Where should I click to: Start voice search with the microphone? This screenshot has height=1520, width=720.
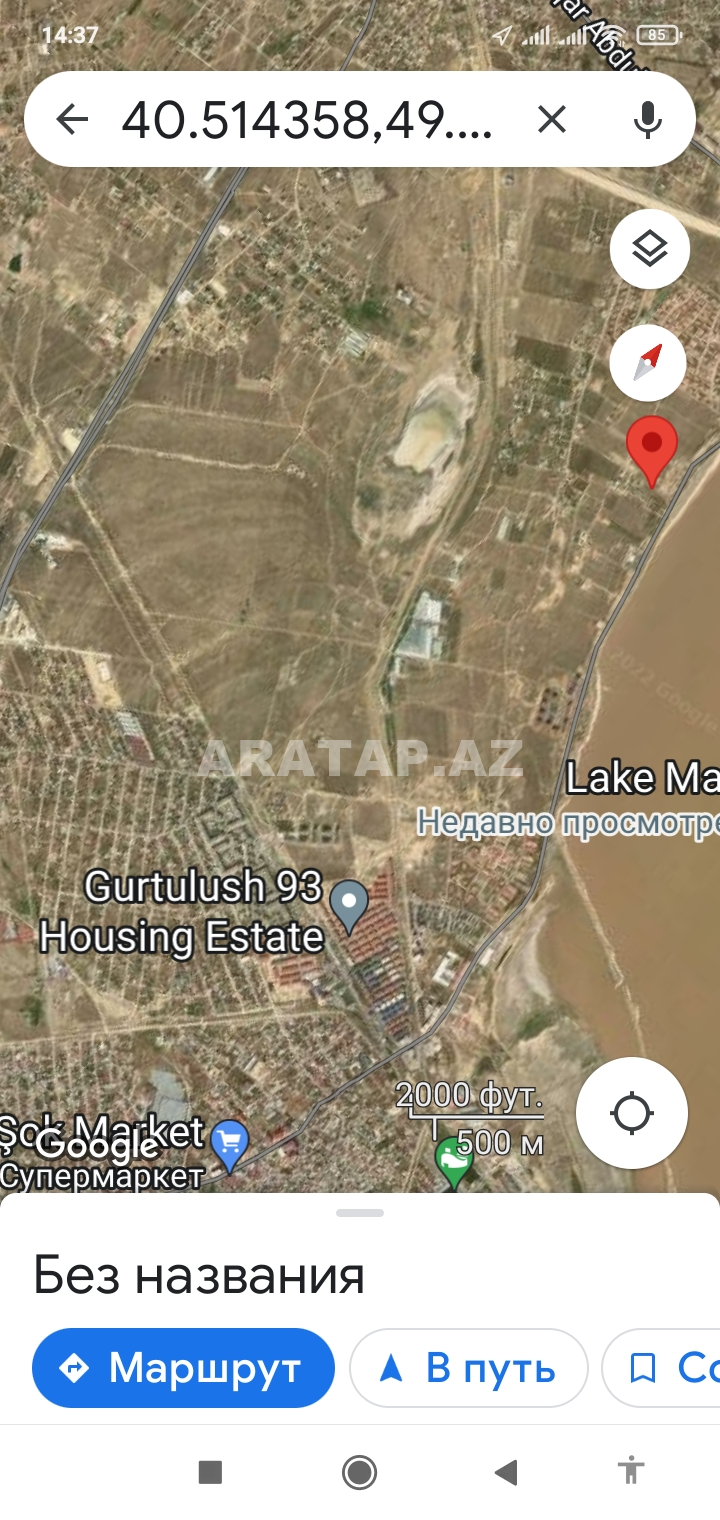click(648, 120)
